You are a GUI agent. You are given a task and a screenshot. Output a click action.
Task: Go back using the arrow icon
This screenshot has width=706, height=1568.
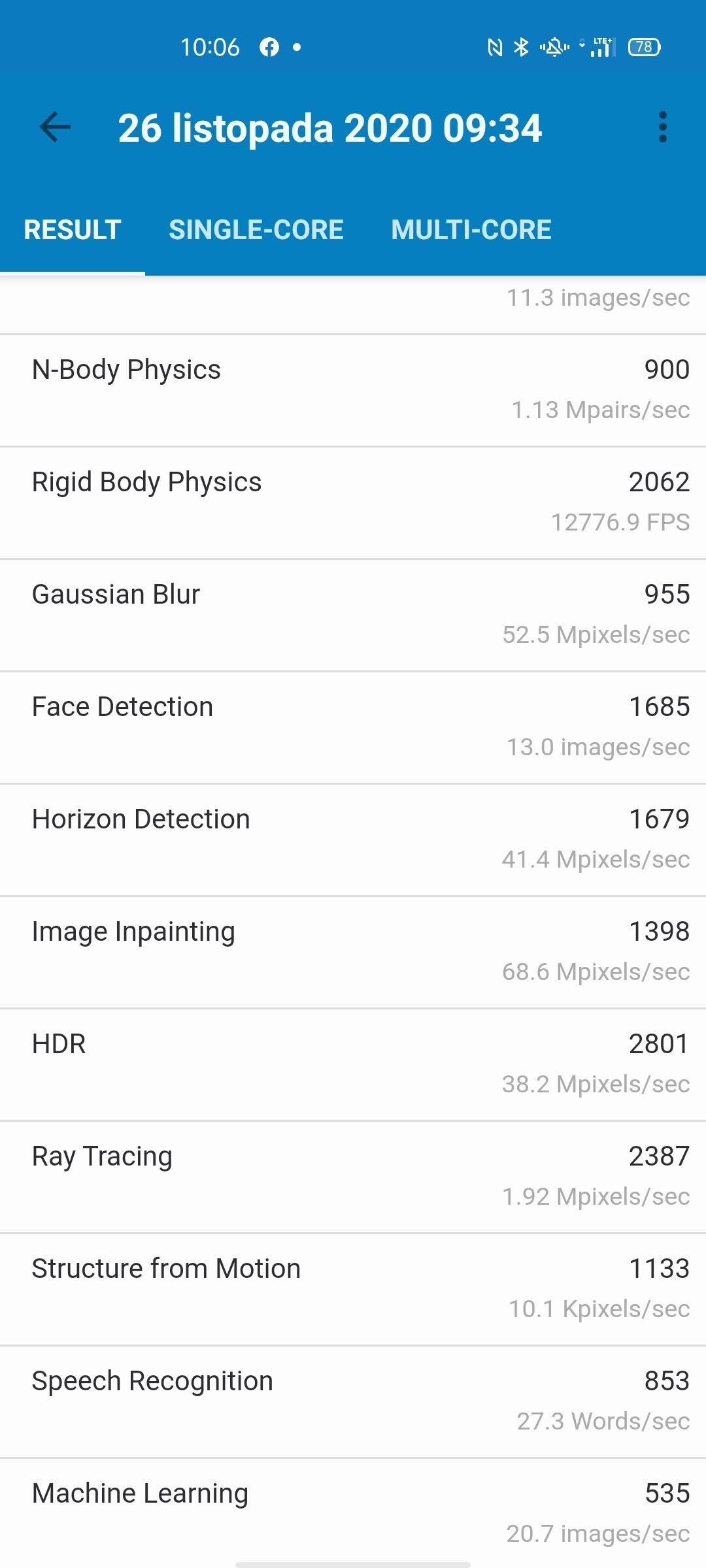[x=55, y=127]
